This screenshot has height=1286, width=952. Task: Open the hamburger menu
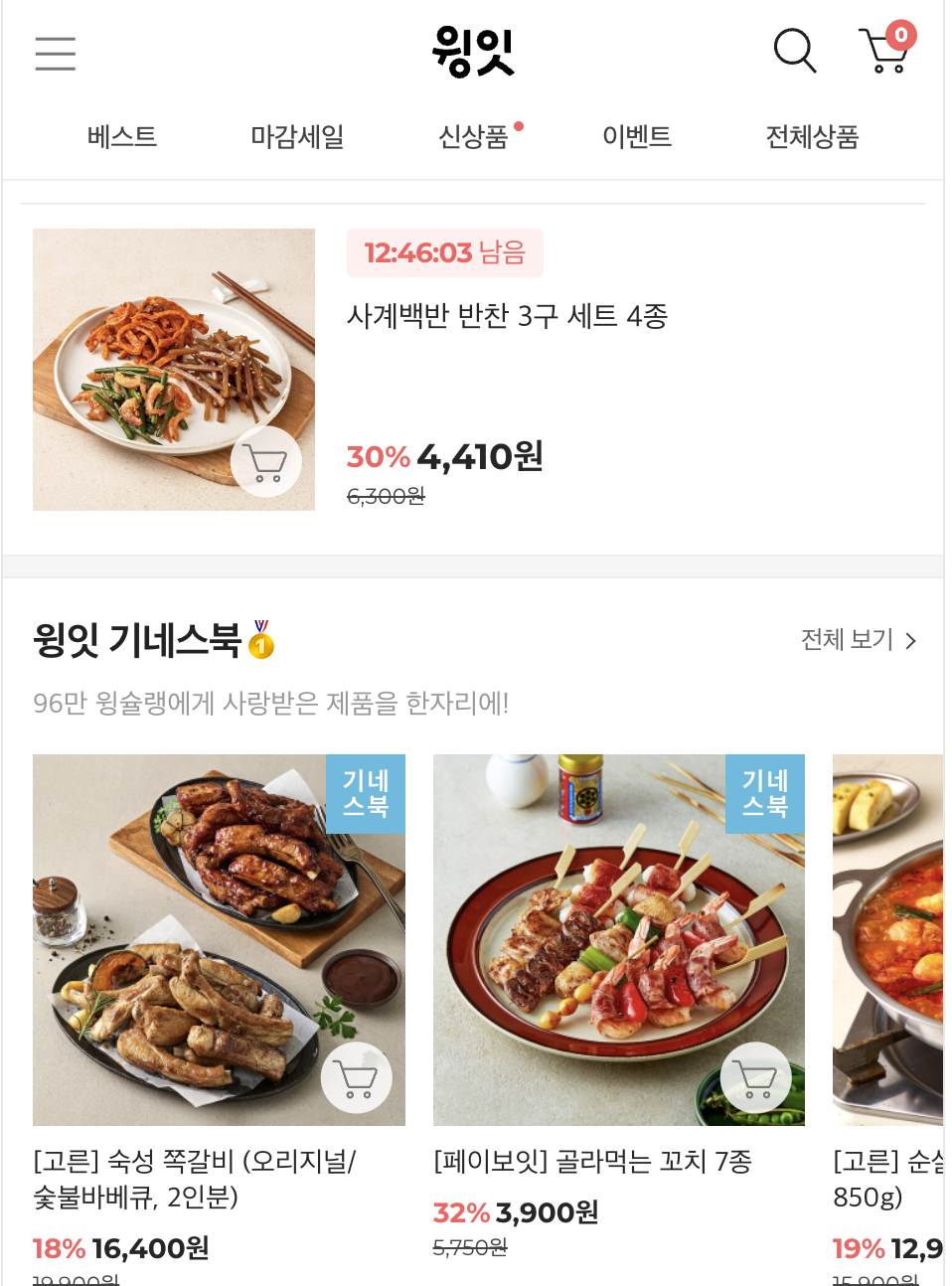[56, 53]
